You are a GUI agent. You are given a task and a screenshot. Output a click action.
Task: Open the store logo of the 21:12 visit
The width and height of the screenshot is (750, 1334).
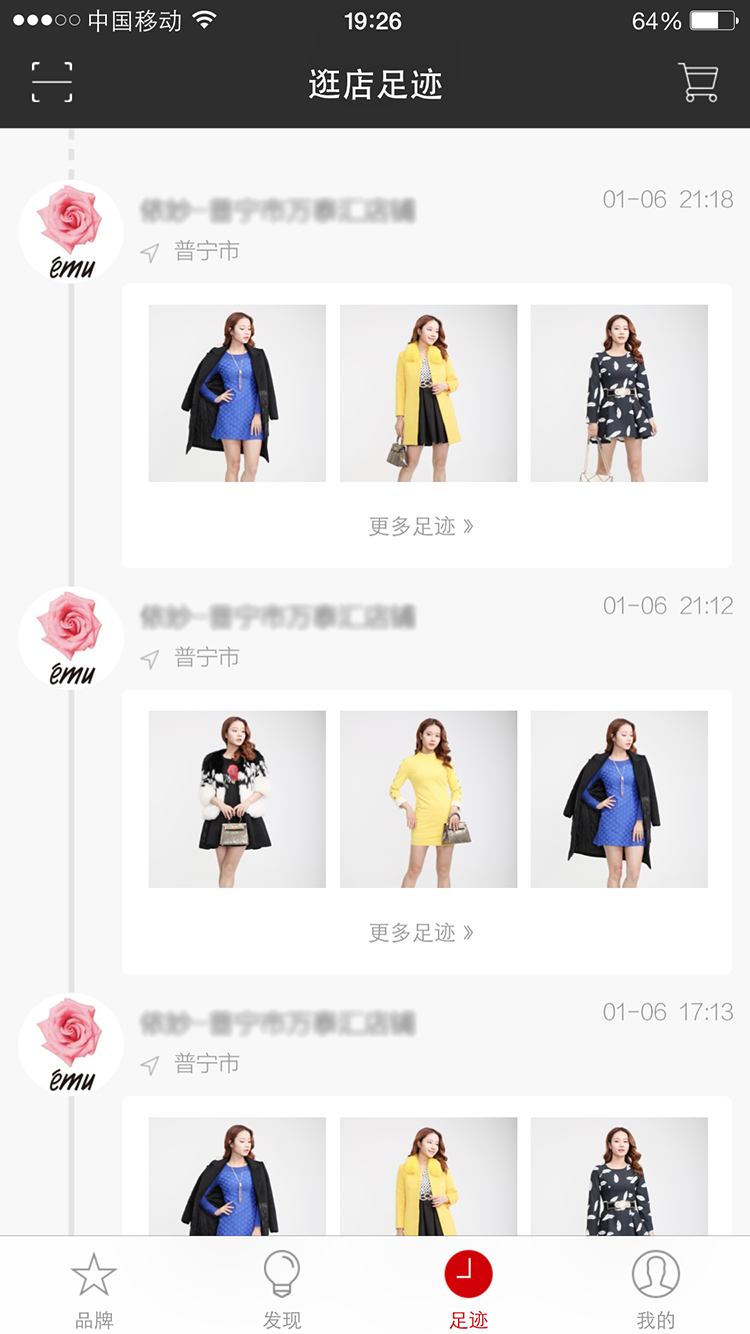(x=71, y=638)
